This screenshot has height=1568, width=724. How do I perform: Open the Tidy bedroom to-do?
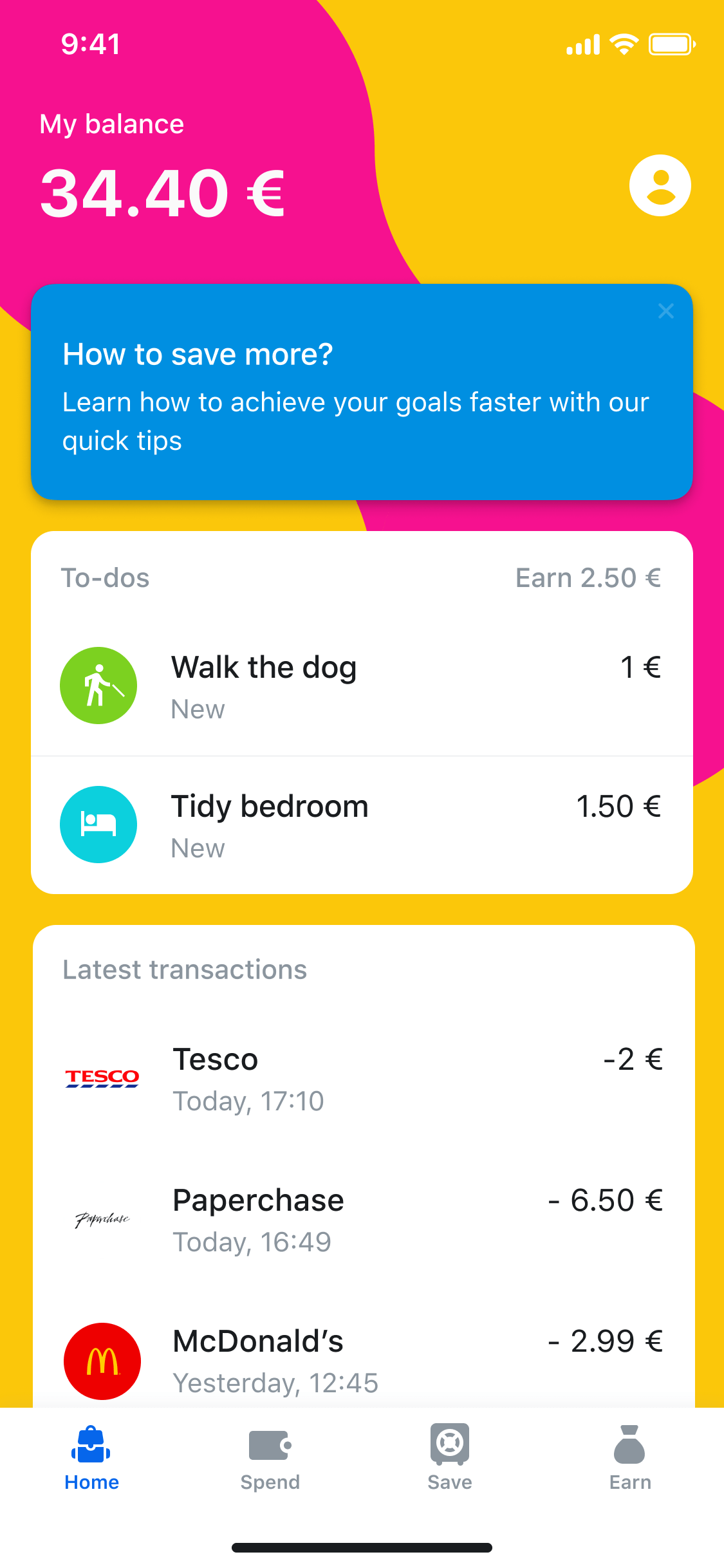(x=362, y=825)
